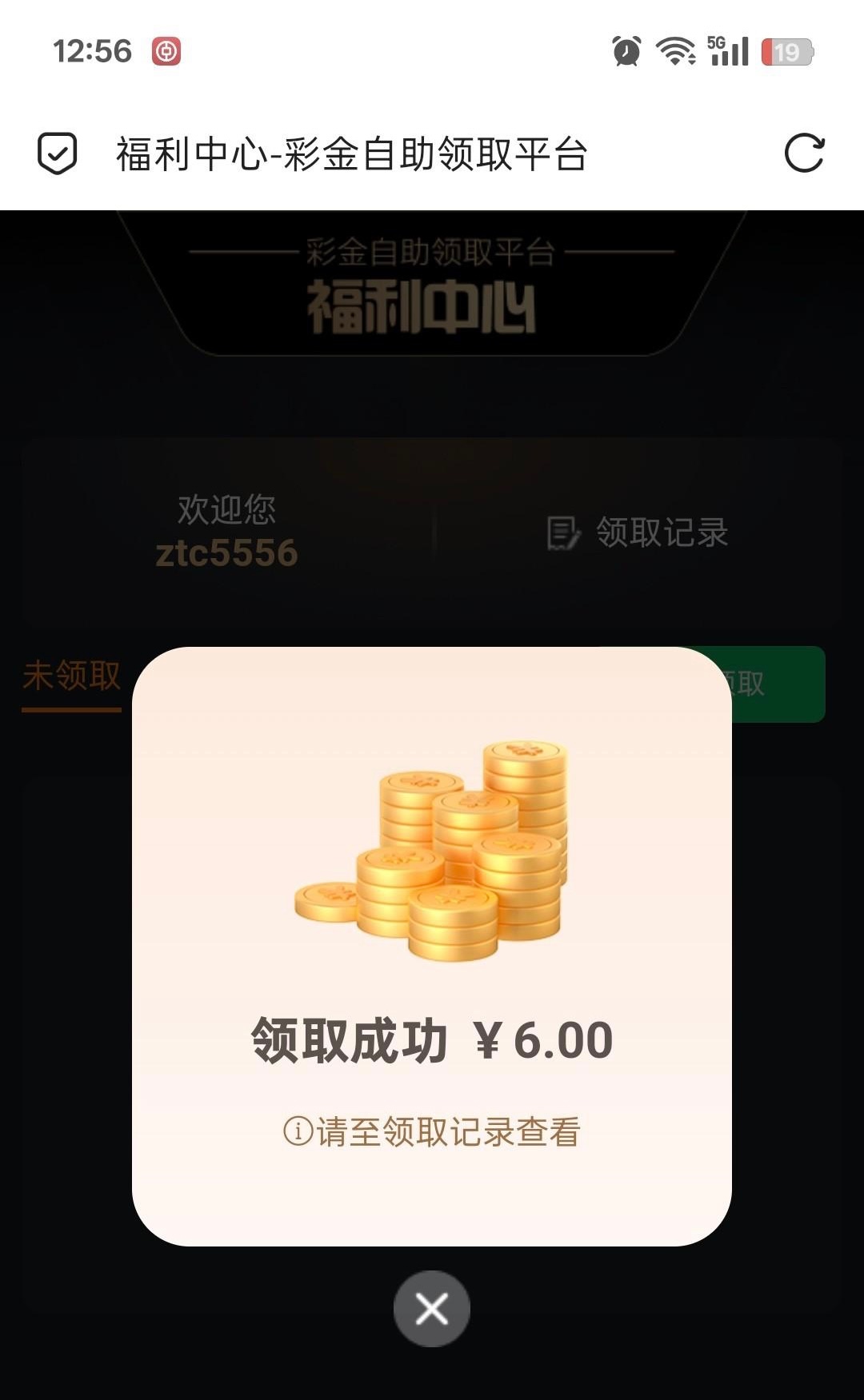Reload the page with refresh icon
The image size is (864, 1400).
[804, 154]
